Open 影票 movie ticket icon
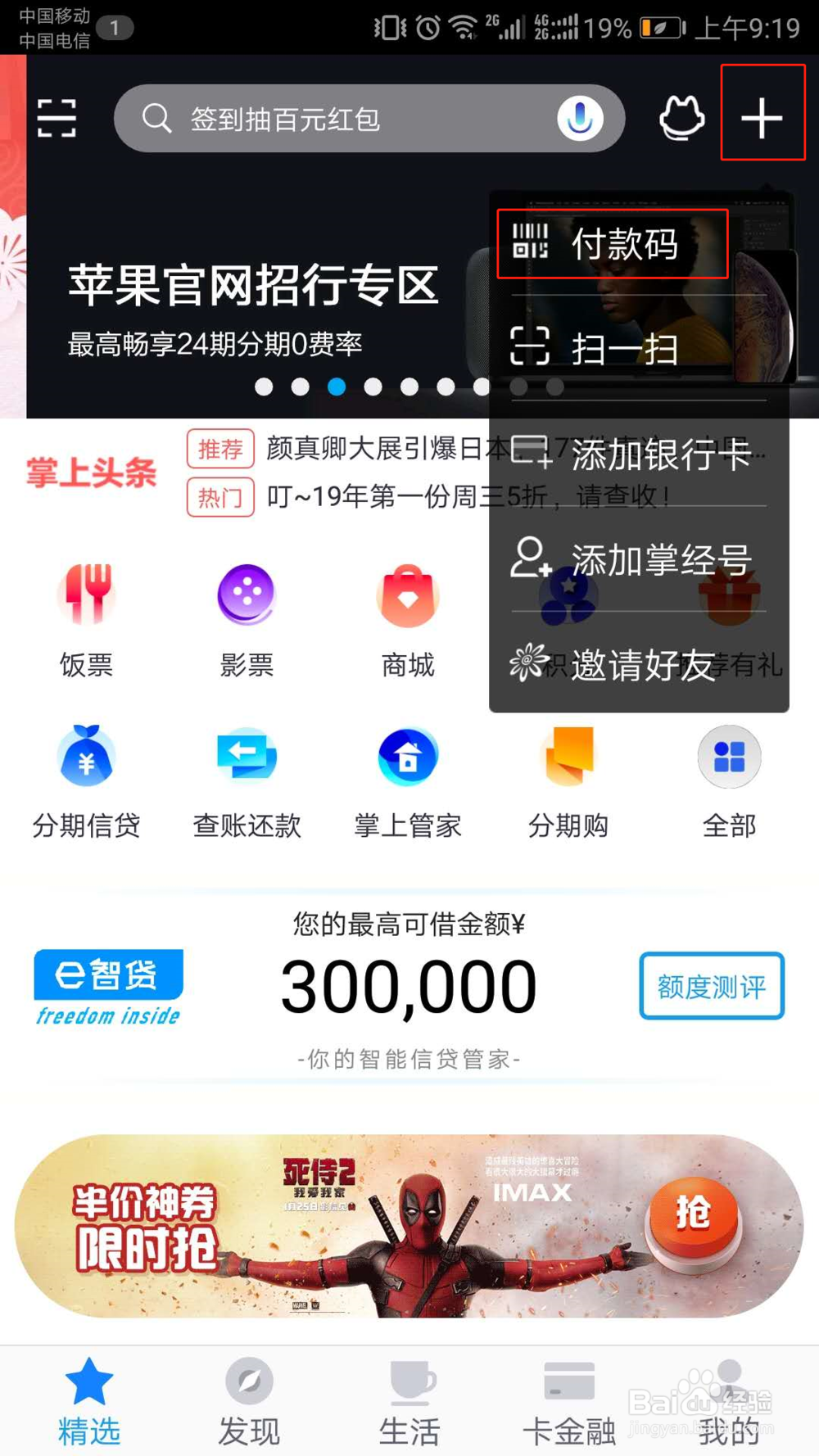This screenshot has height=1456, width=819. point(247,597)
